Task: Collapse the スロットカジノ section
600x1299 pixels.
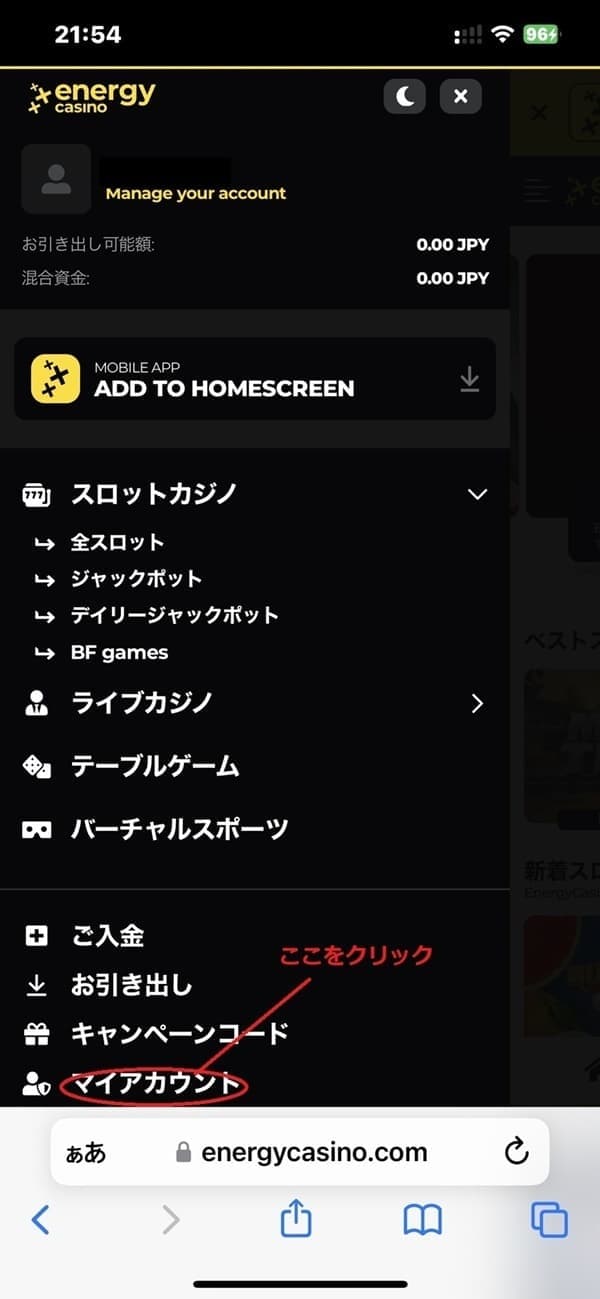Action: 477,494
